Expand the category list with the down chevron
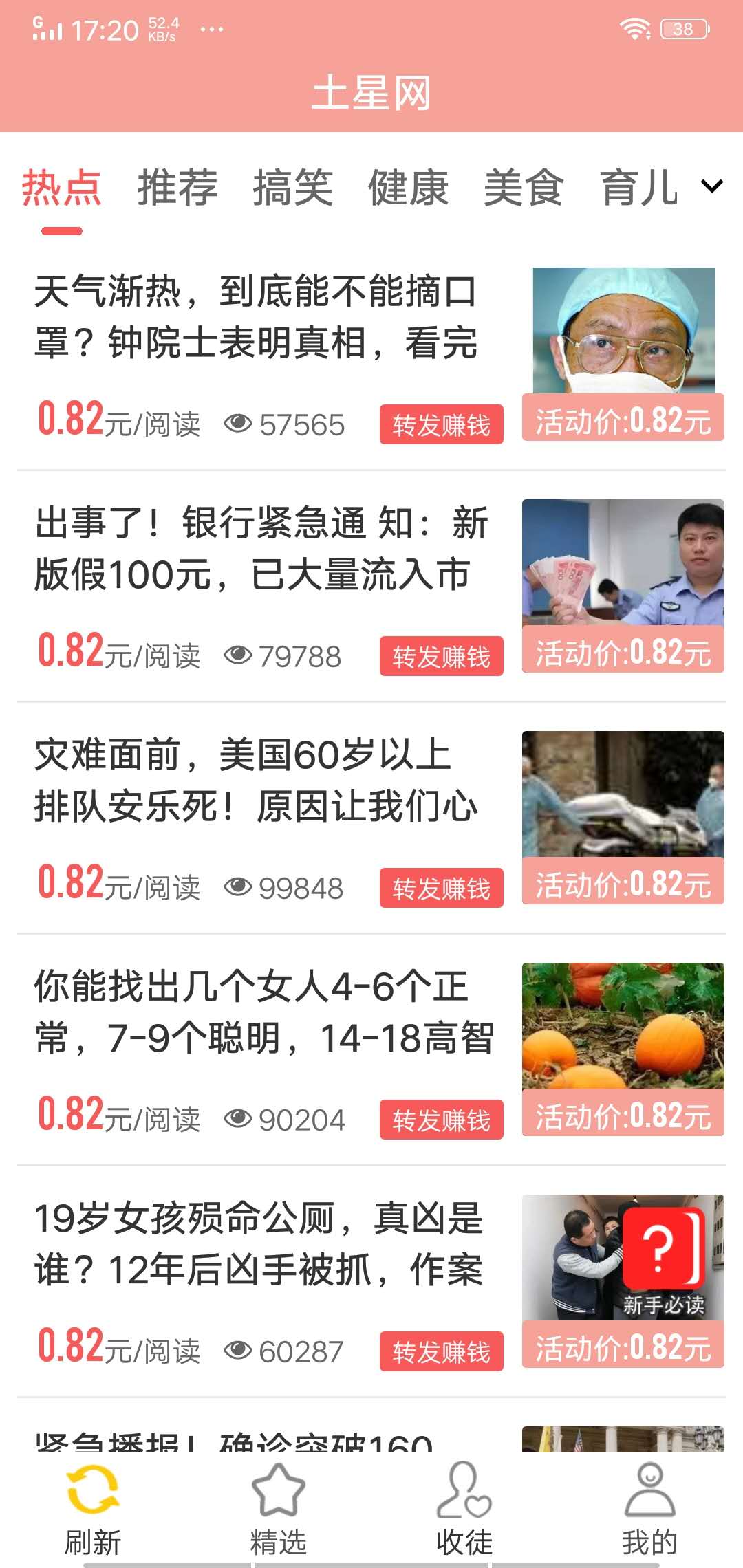 [711, 186]
